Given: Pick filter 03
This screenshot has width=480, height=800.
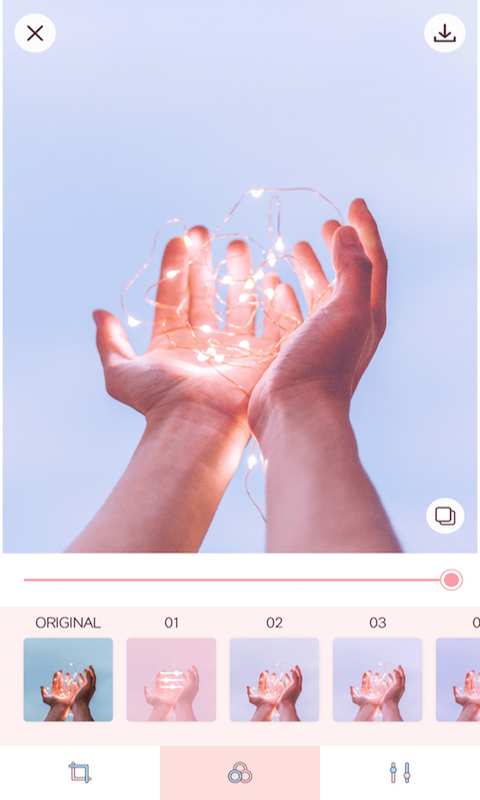Looking at the screenshot, I should point(377,679).
